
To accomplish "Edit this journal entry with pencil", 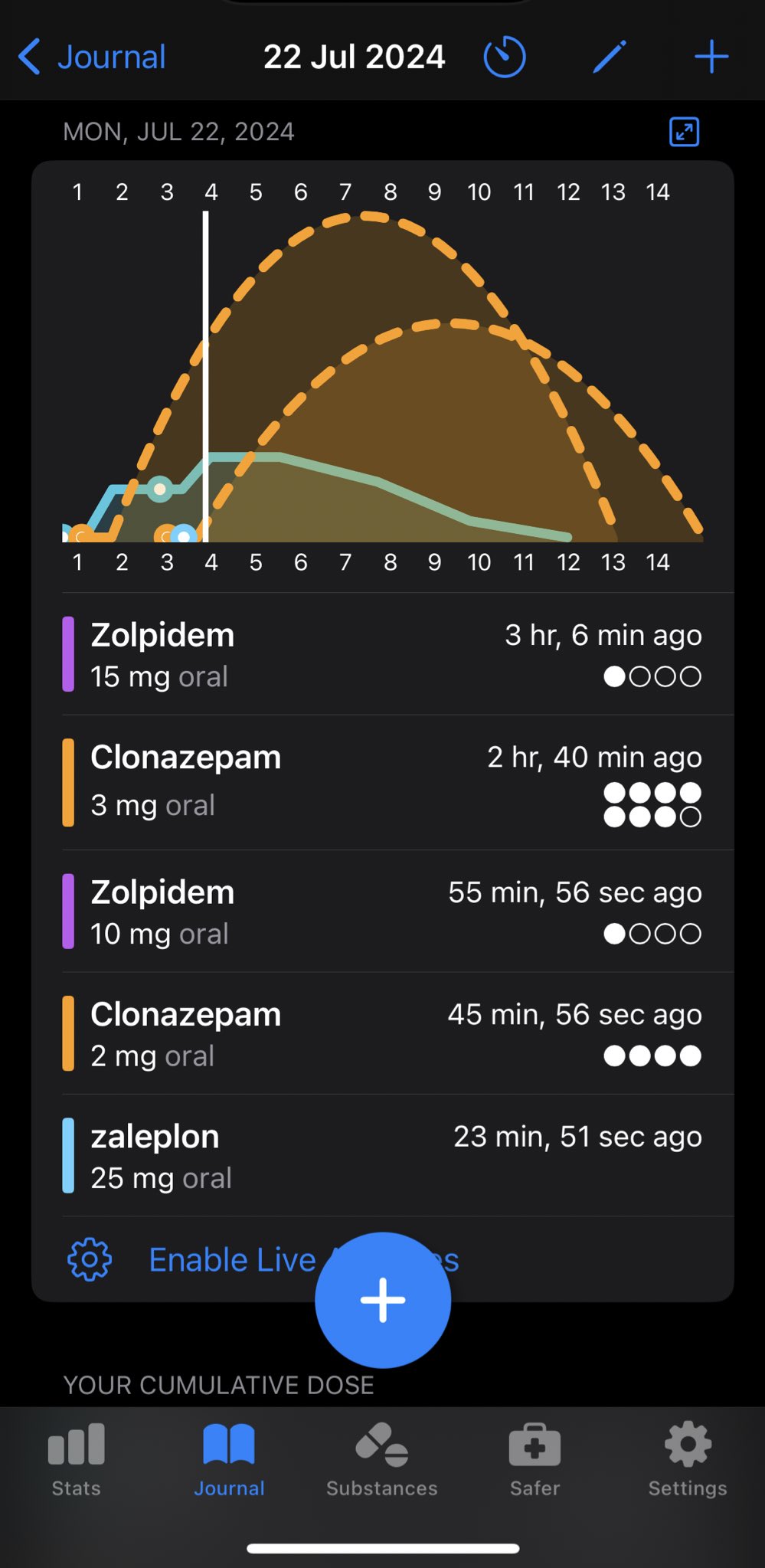I will tap(610, 57).
